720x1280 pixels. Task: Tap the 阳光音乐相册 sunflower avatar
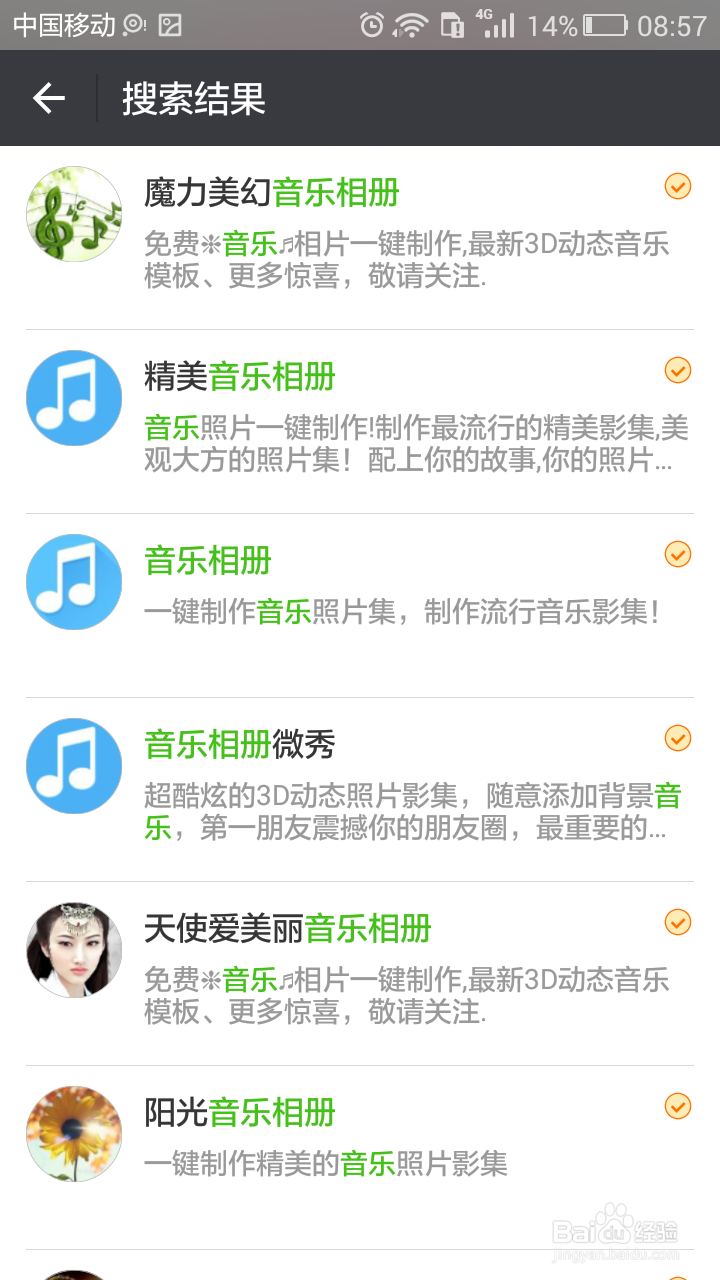tap(73, 1133)
